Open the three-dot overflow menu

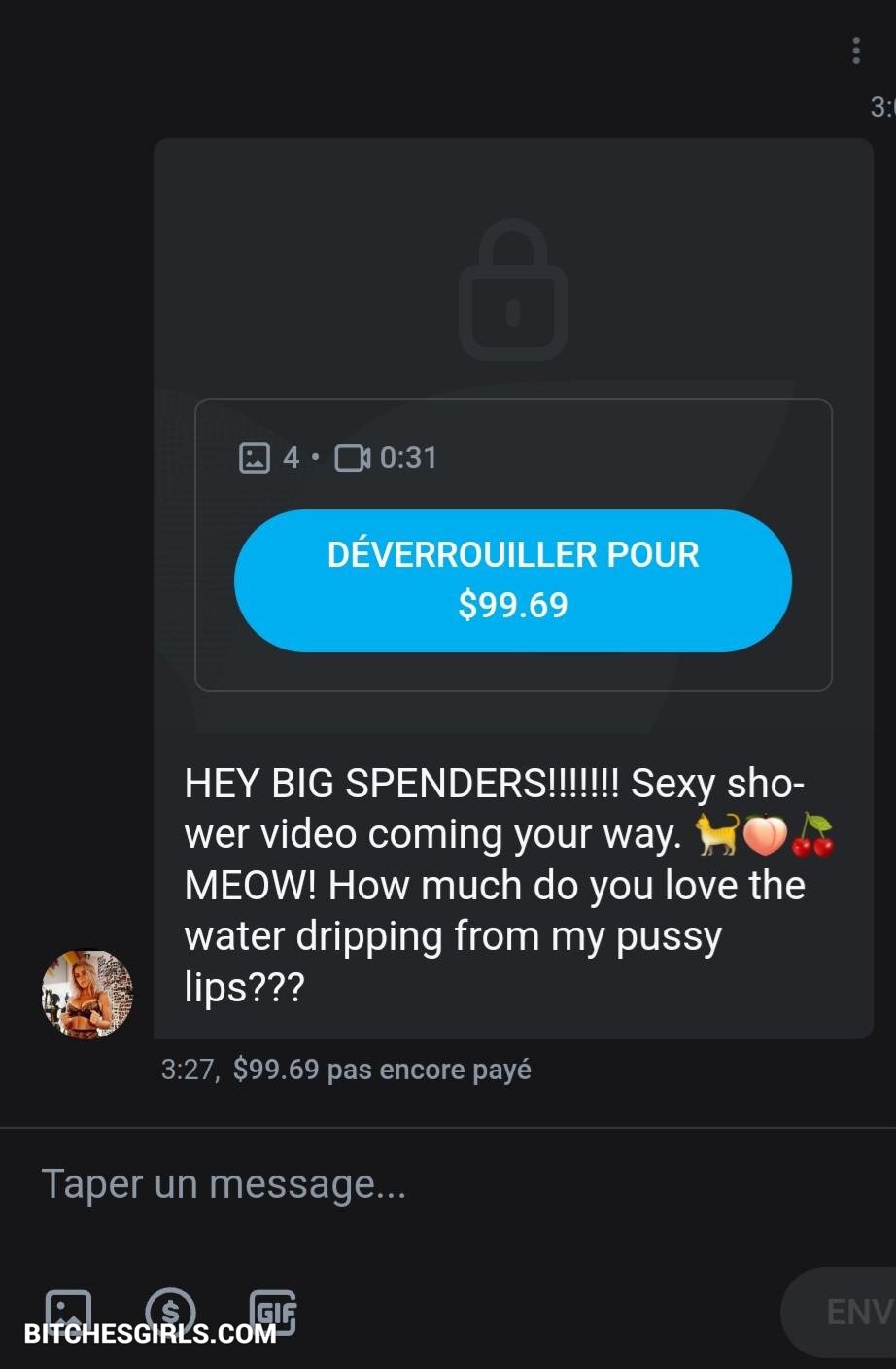[855, 51]
